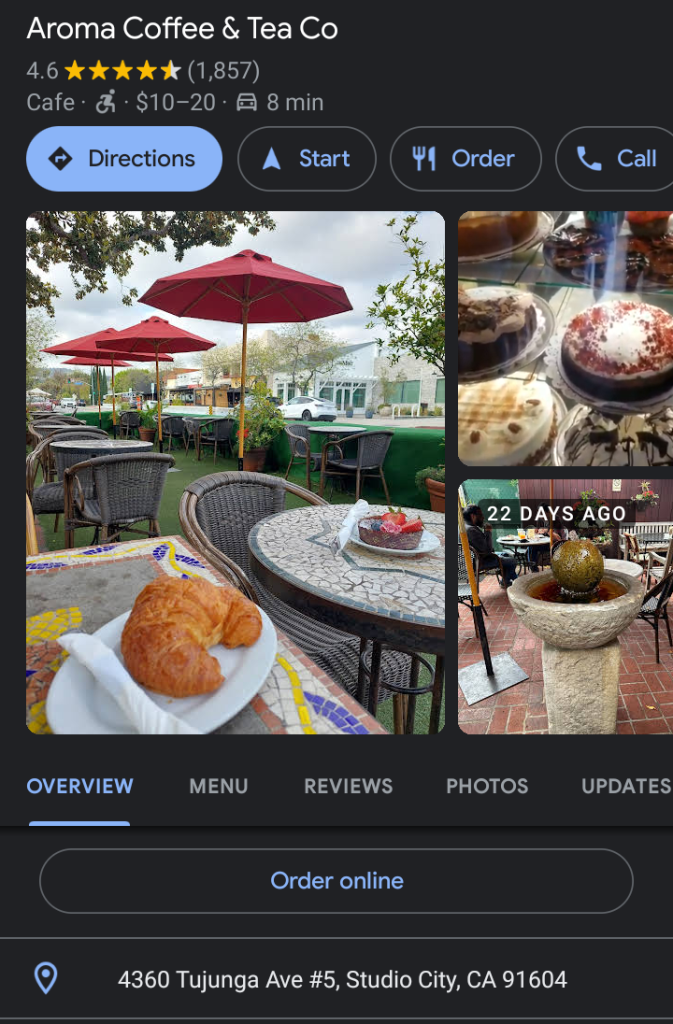673x1024 pixels.
Task: Tap Order online
Action: [x=336, y=881]
